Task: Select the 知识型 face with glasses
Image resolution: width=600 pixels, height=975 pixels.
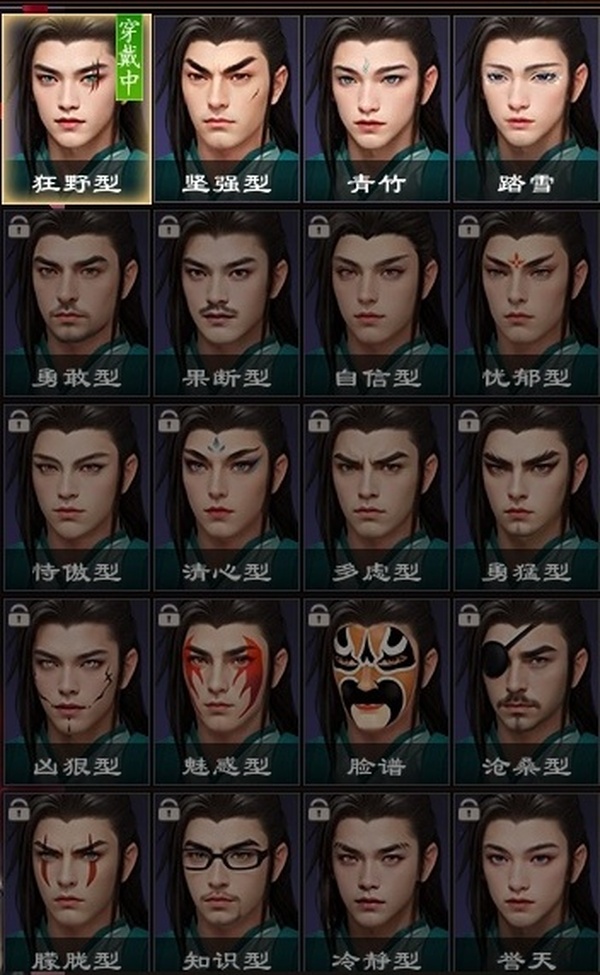Action: tap(227, 882)
